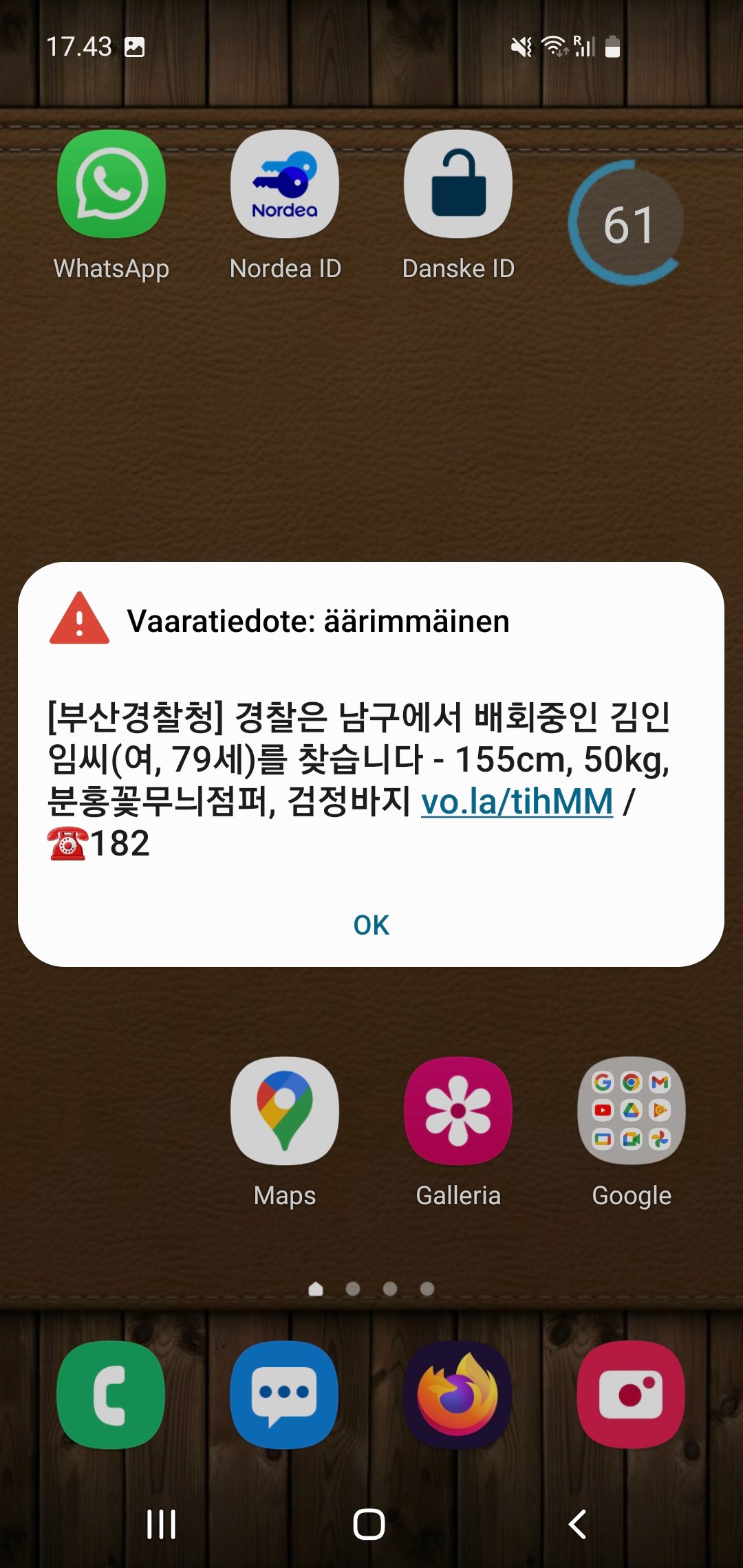Open the recent apps overview
743x1568 pixels.
162,1524
